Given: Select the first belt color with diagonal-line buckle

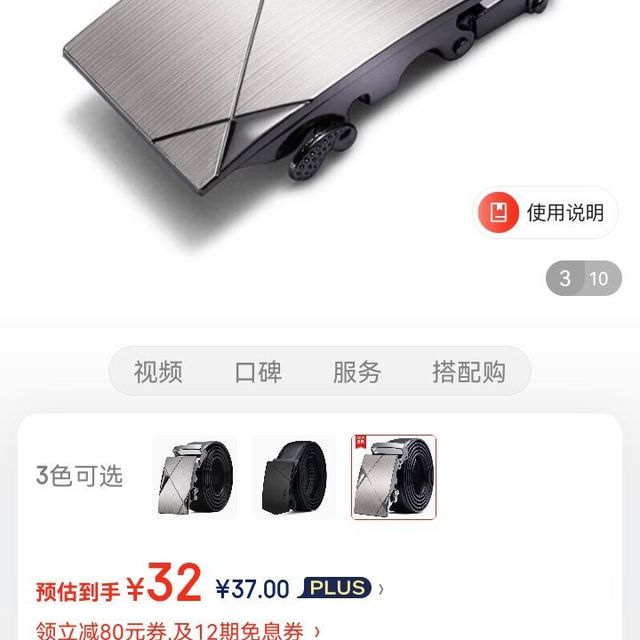Looking at the screenshot, I should (194, 477).
